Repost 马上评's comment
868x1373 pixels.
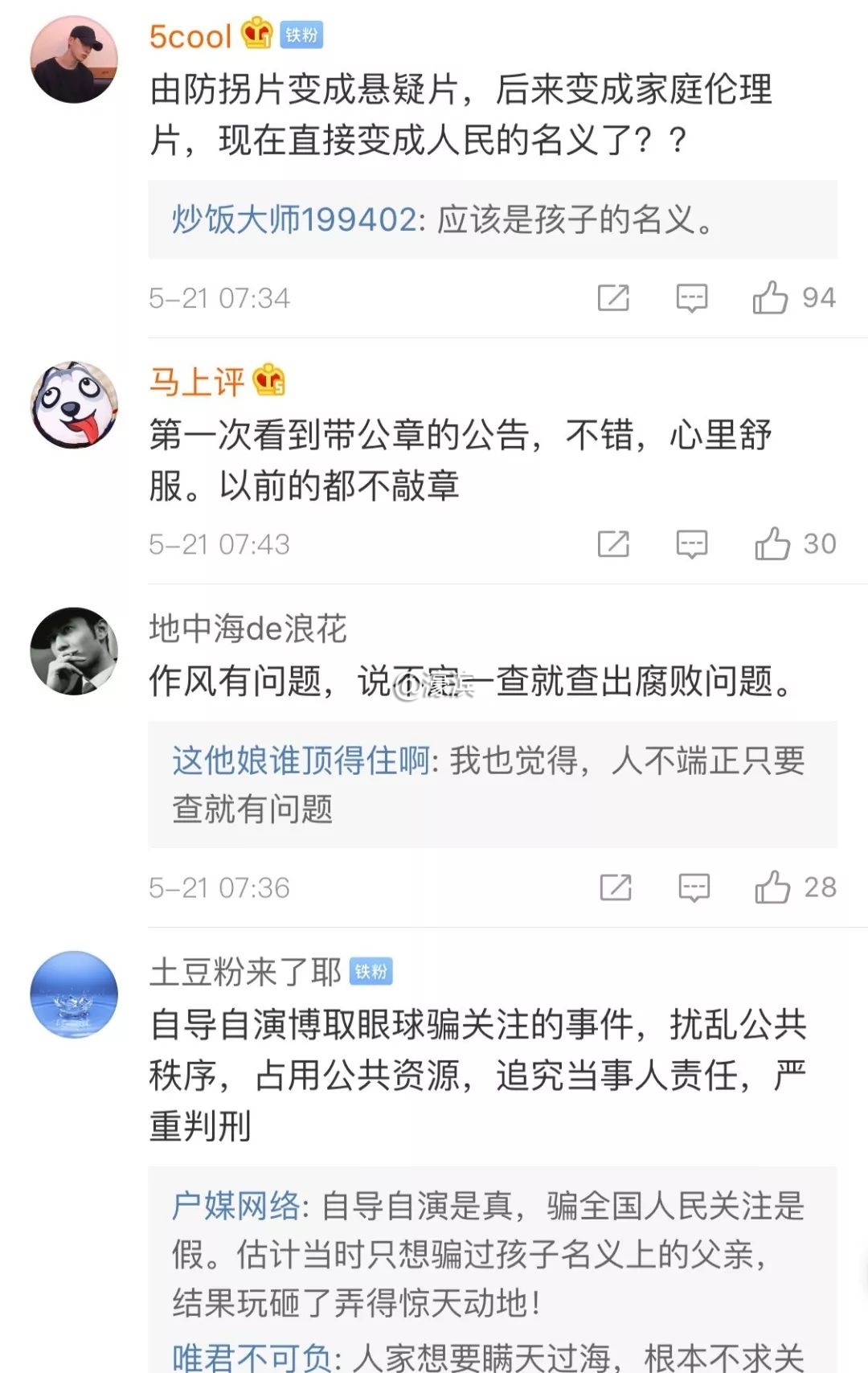coord(613,544)
